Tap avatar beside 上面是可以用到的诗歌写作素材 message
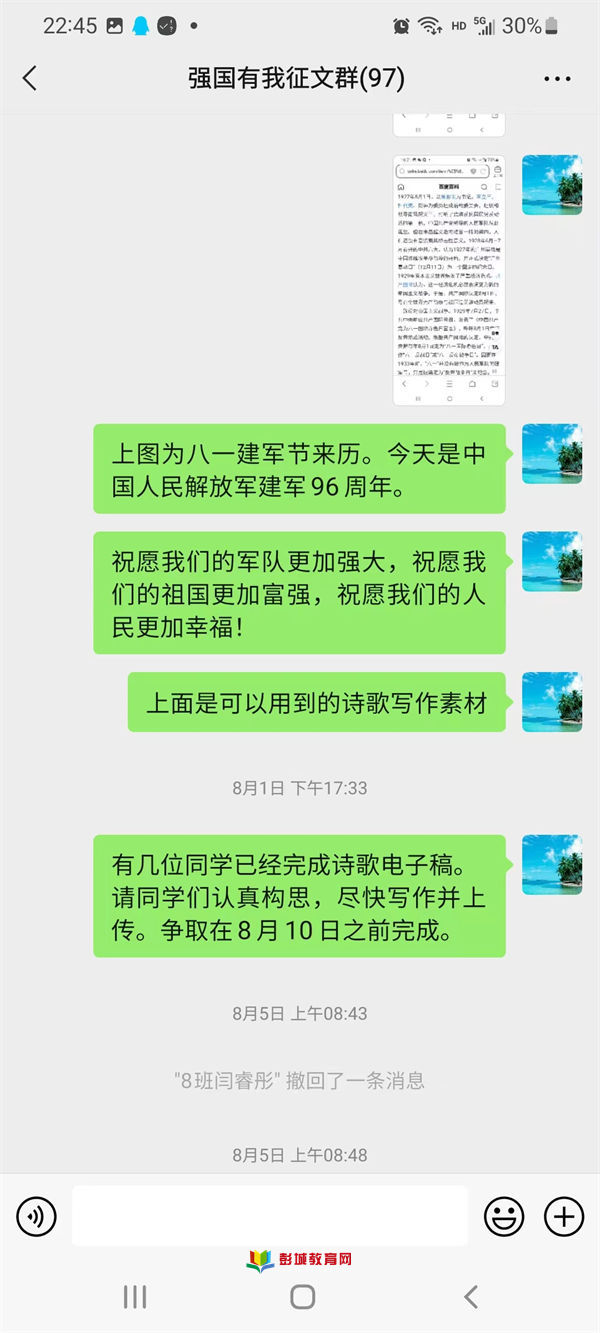Viewport: 600px width, 1333px height. pyautogui.click(x=552, y=701)
